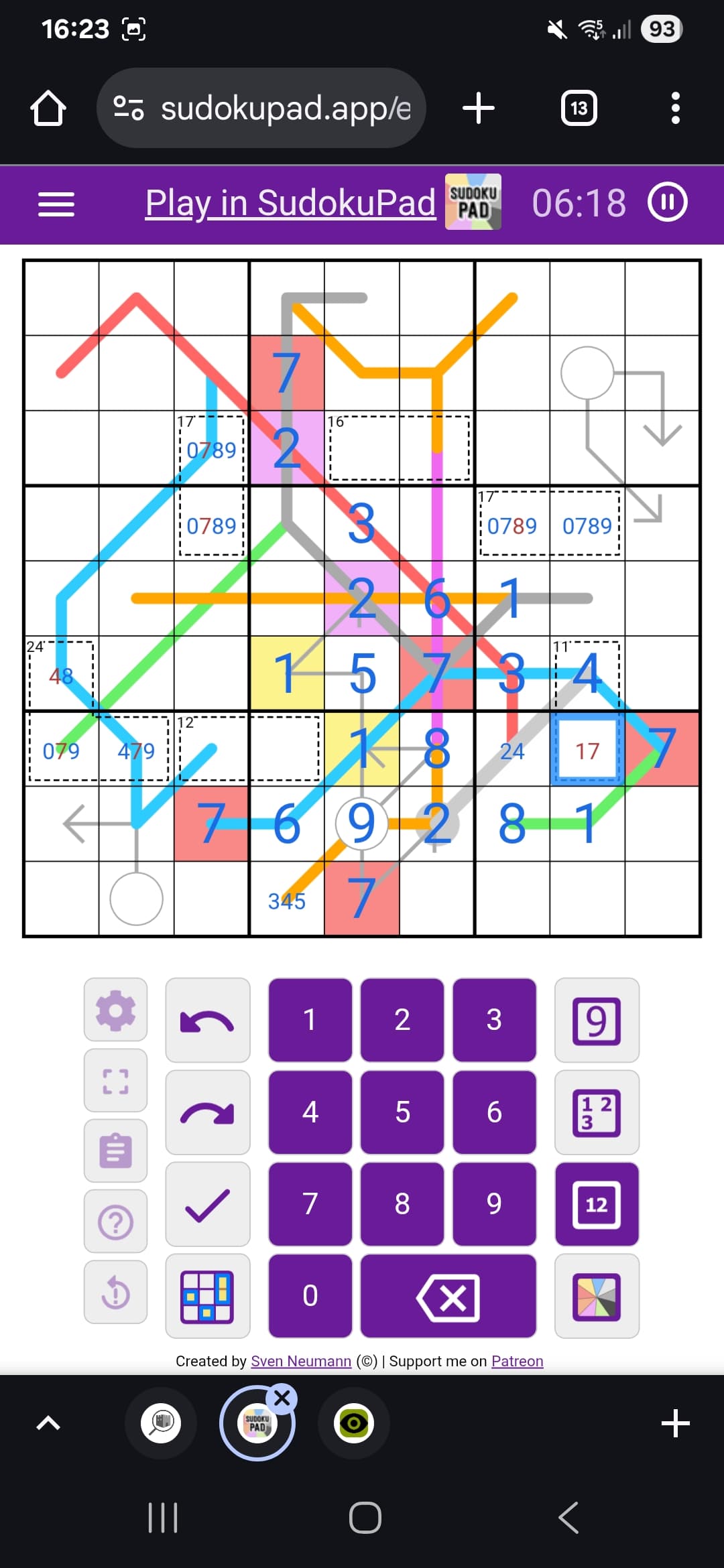This screenshot has width=724, height=1568.
Task: Toggle fullscreen mode
Action: [x=115, y=1081]
